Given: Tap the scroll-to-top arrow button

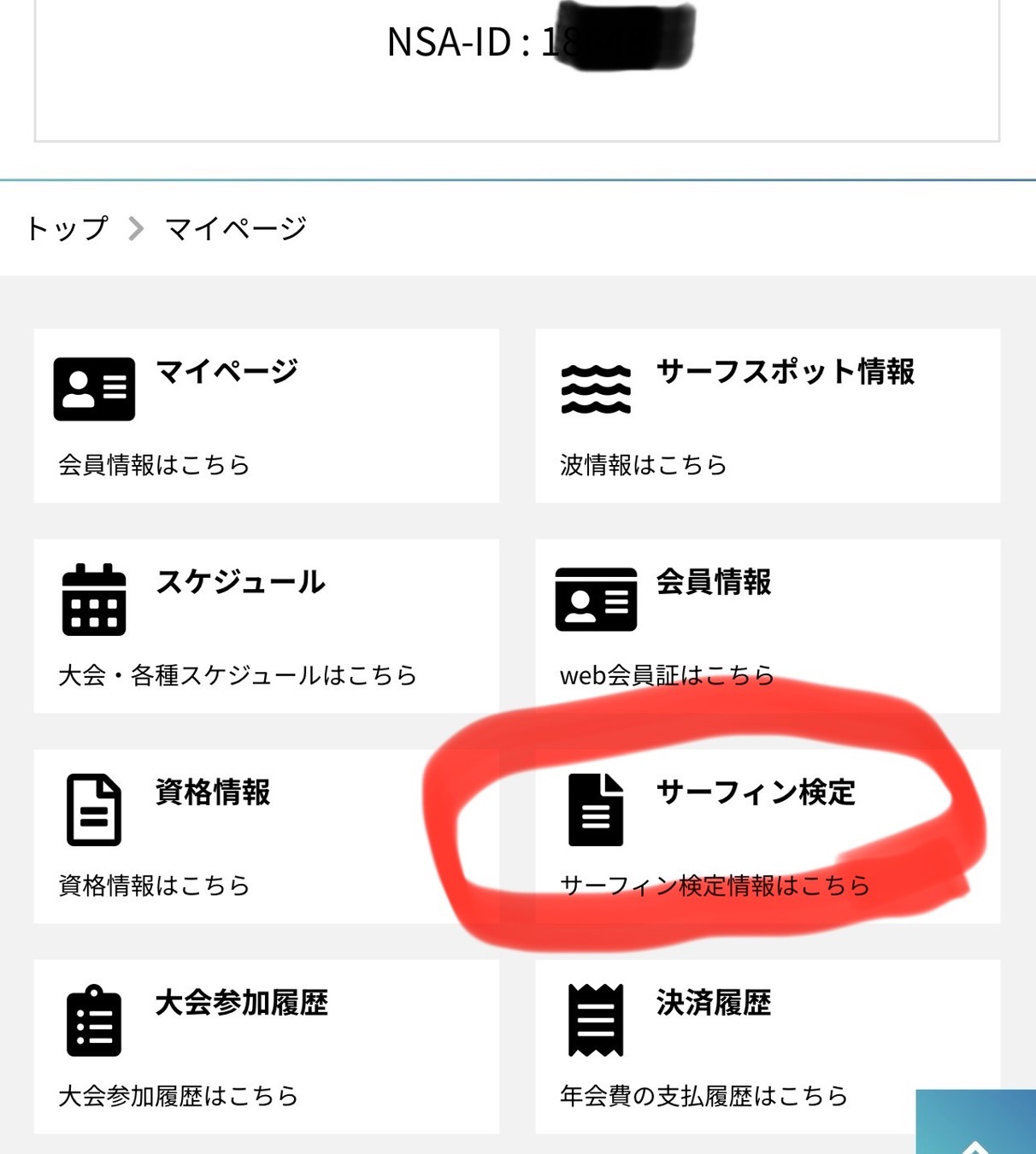Looking at the screenshot, I should coord(975,1127).
